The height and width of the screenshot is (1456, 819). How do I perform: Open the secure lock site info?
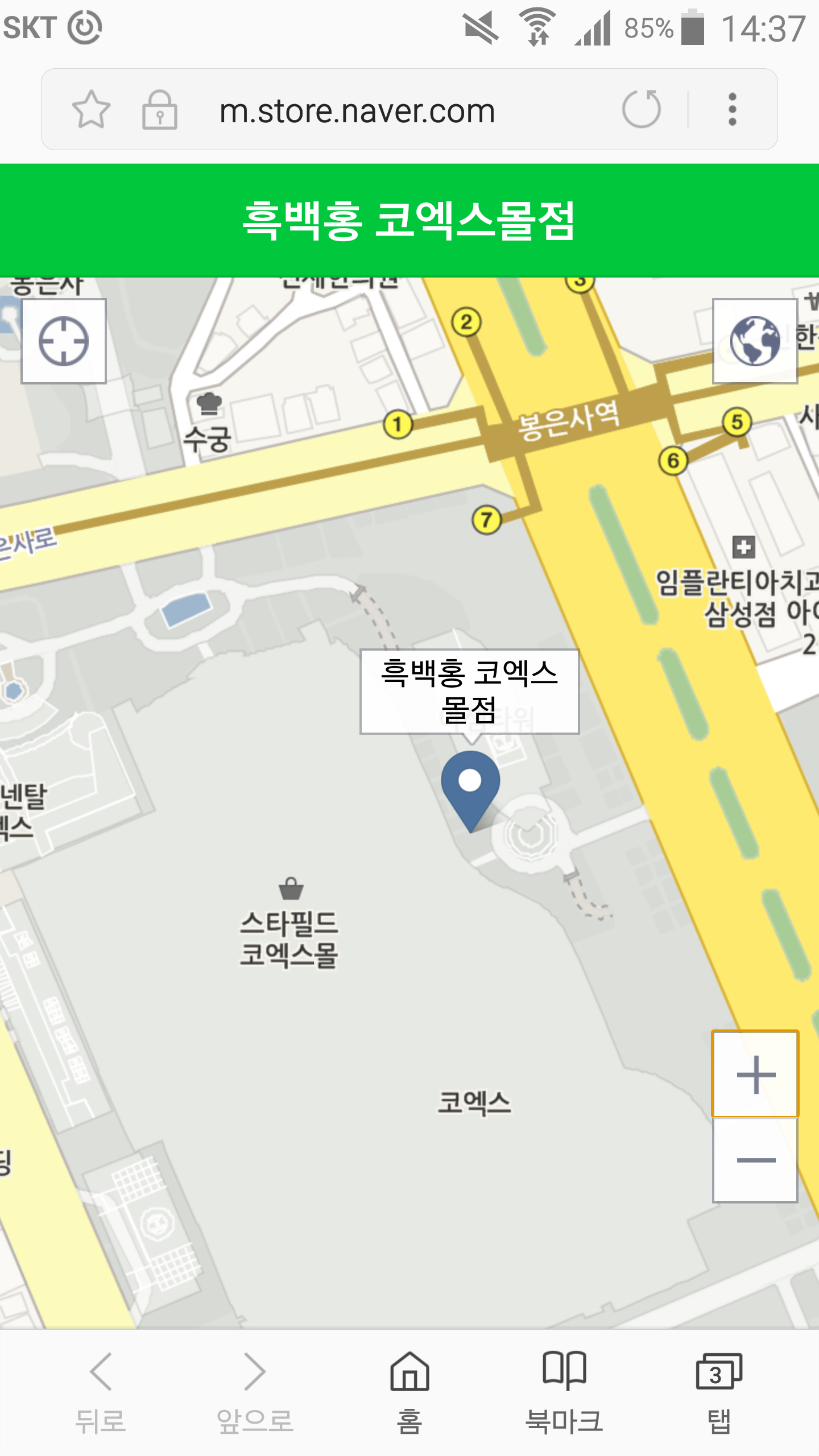click(x=159, y=110)
